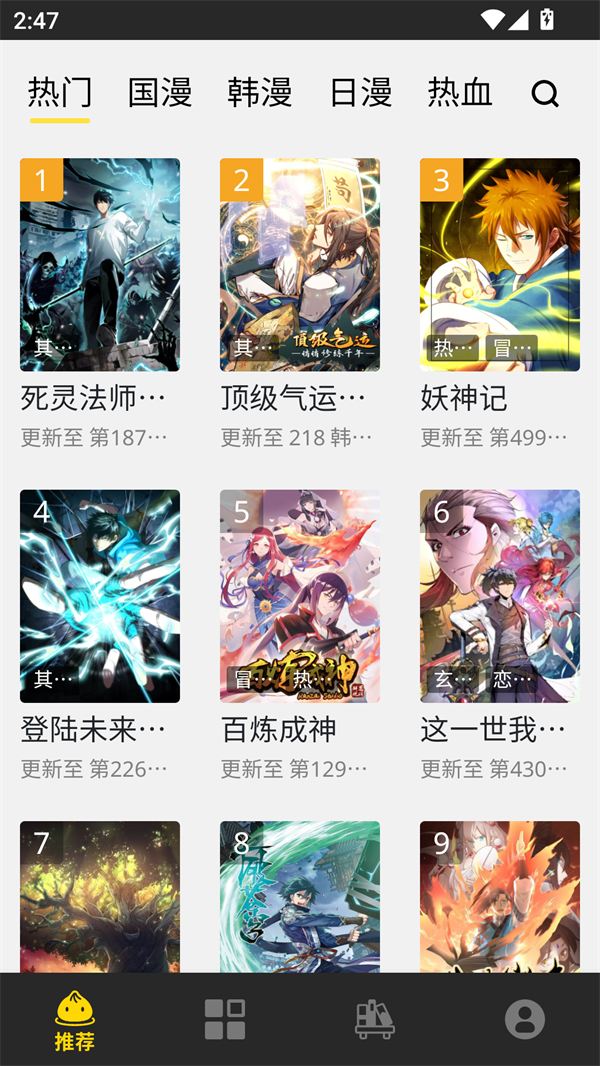View the comic 妖神记
Screen dimensions: 600x1066
[x=500, y=265]
